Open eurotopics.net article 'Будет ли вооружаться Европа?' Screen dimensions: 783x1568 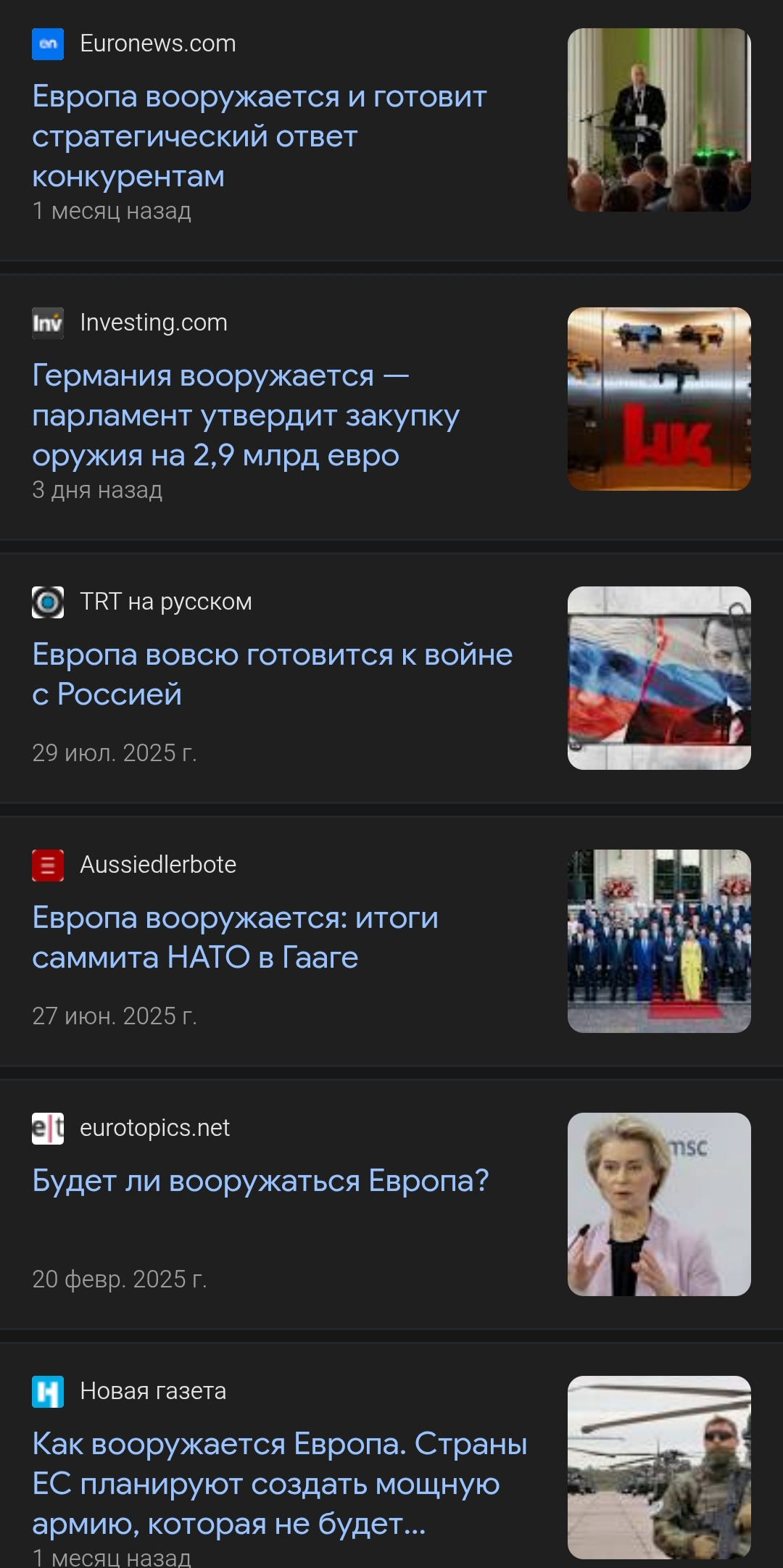260,1181
